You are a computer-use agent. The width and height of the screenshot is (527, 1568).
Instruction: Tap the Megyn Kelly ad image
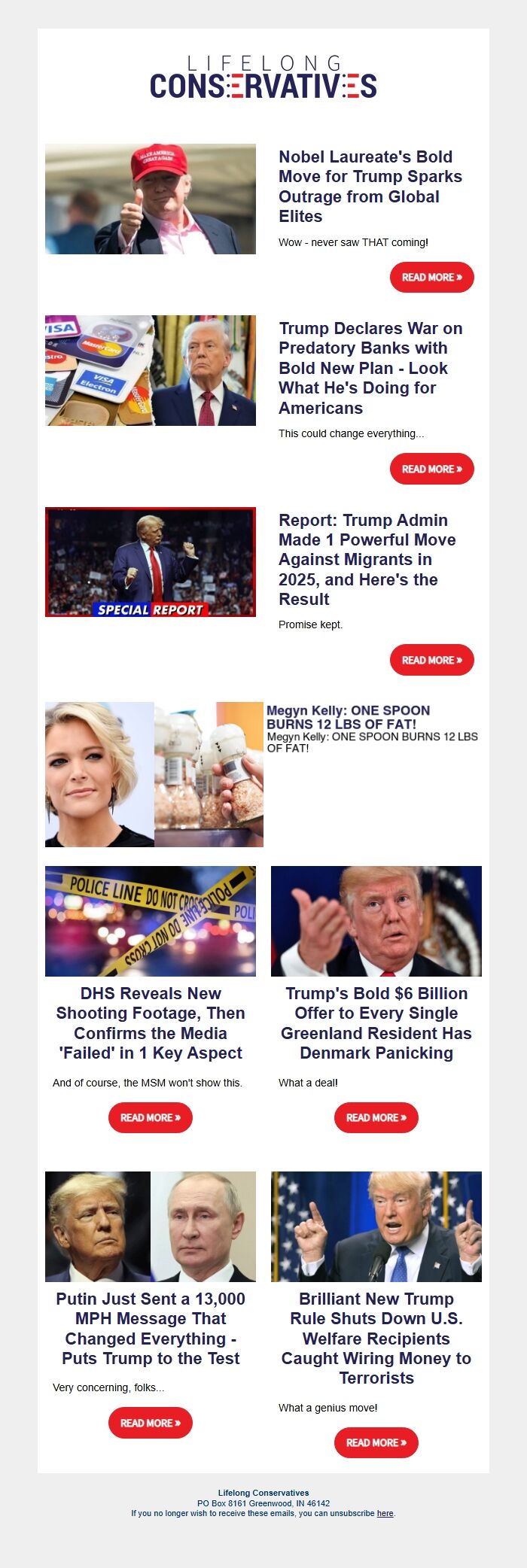154,775
